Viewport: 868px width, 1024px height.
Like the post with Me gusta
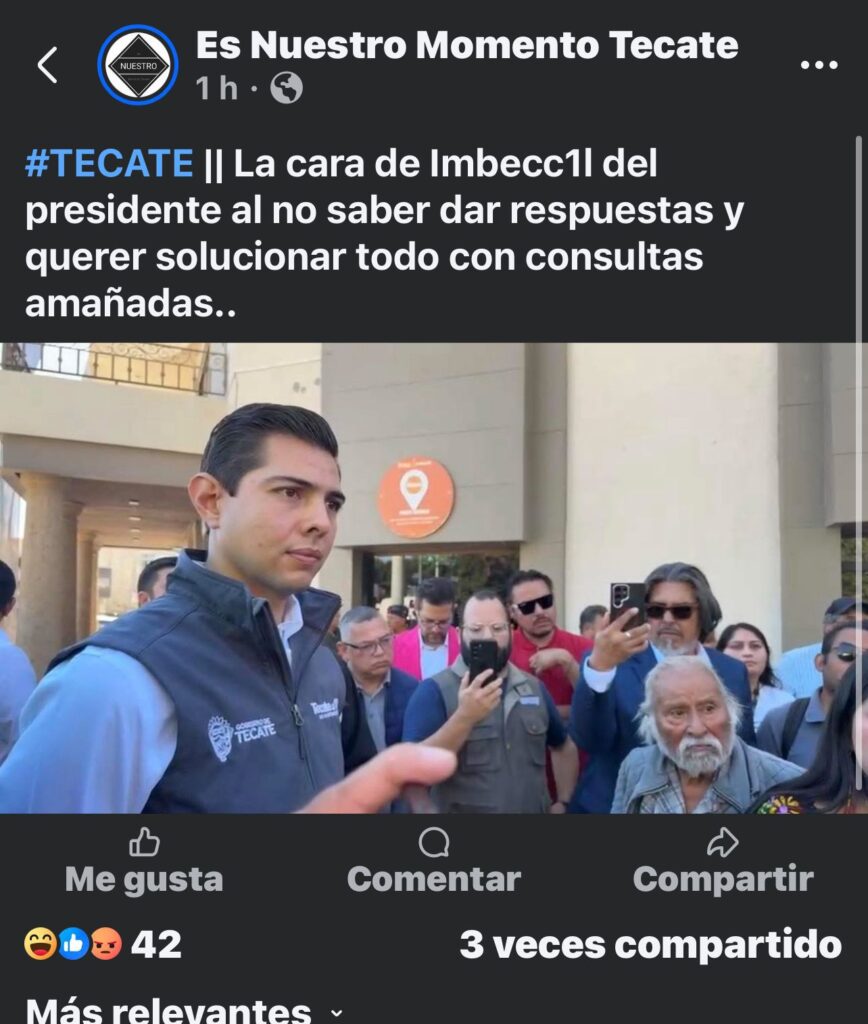144,862
